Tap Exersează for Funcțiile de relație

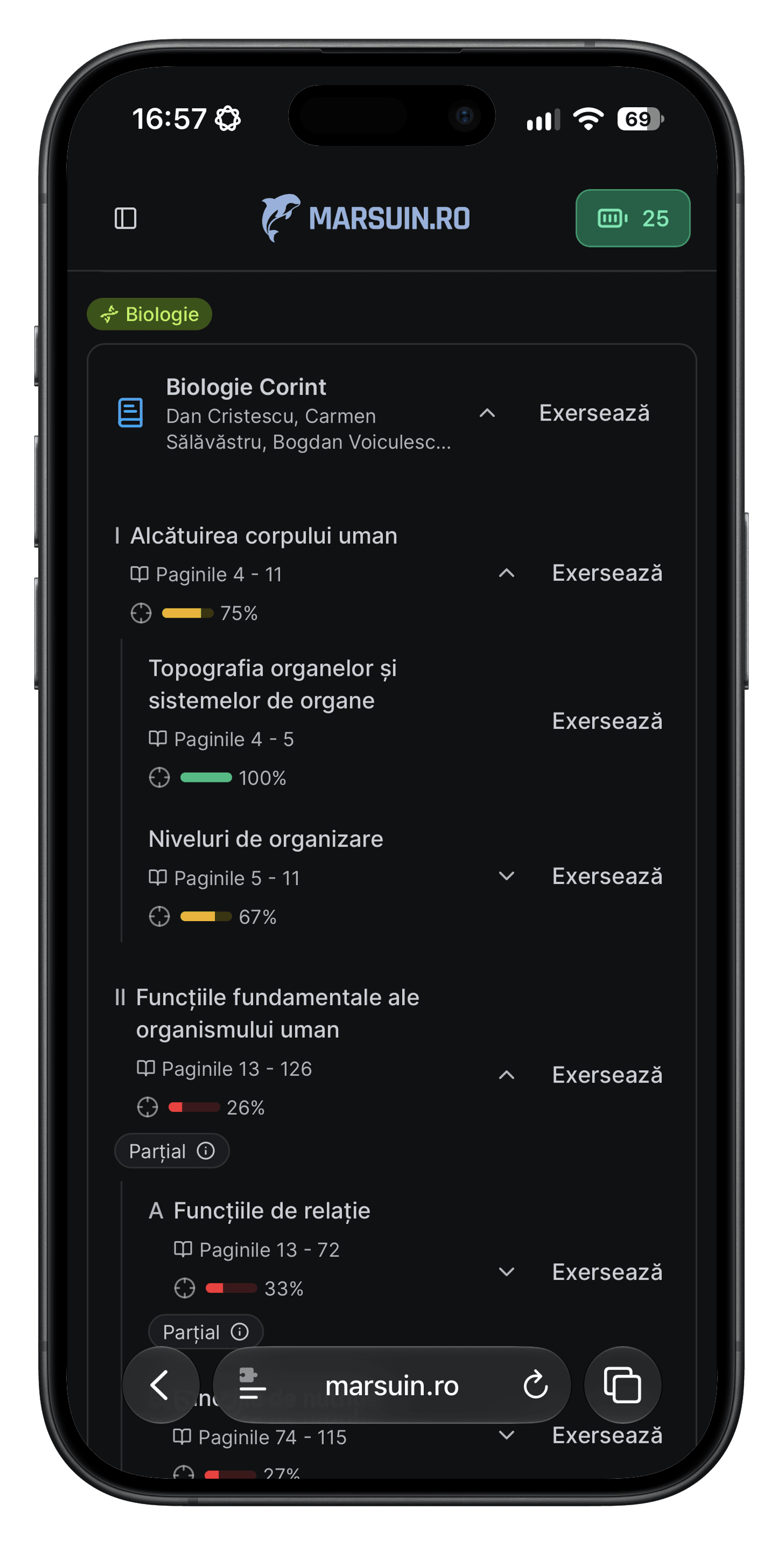[x=607, y=1272]
